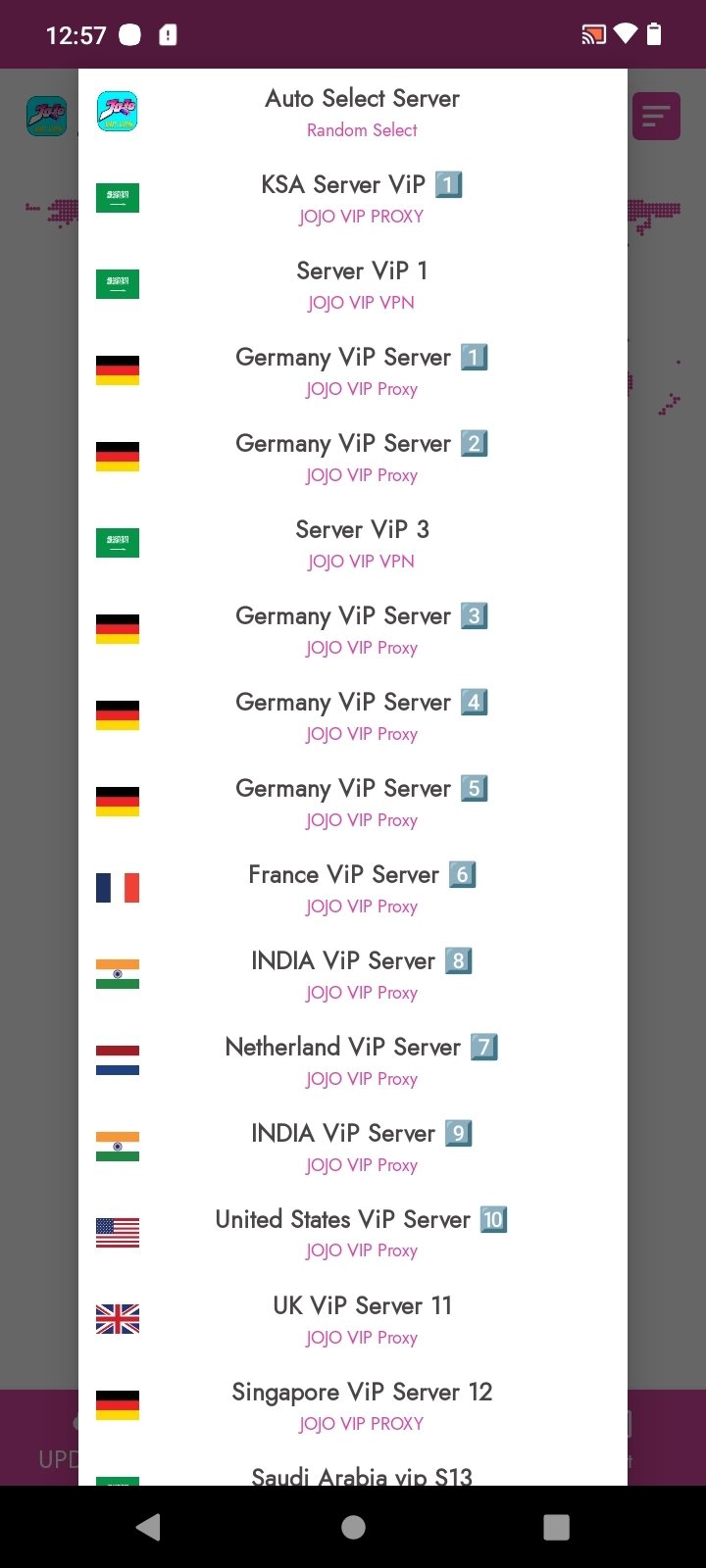706x1568 pixels.
Task: Go to the home screen
Action: point(353,1527)
